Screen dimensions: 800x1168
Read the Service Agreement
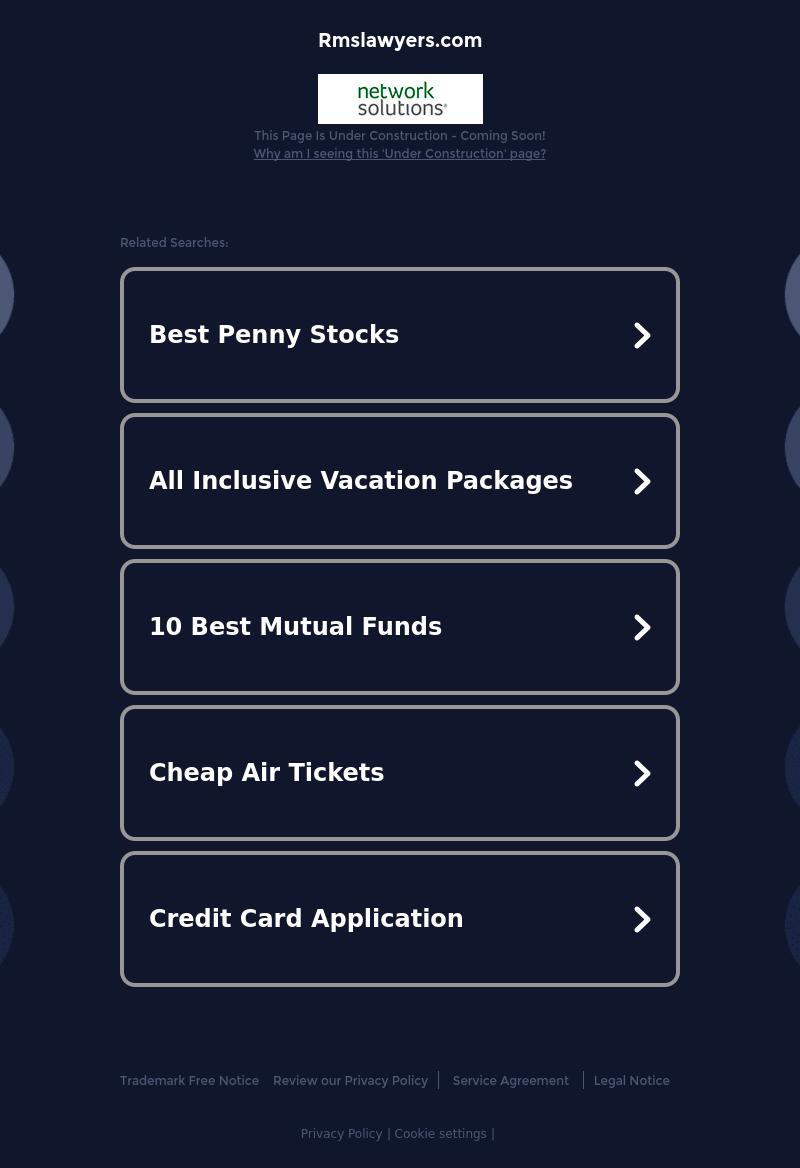(x=510, y=1081)
